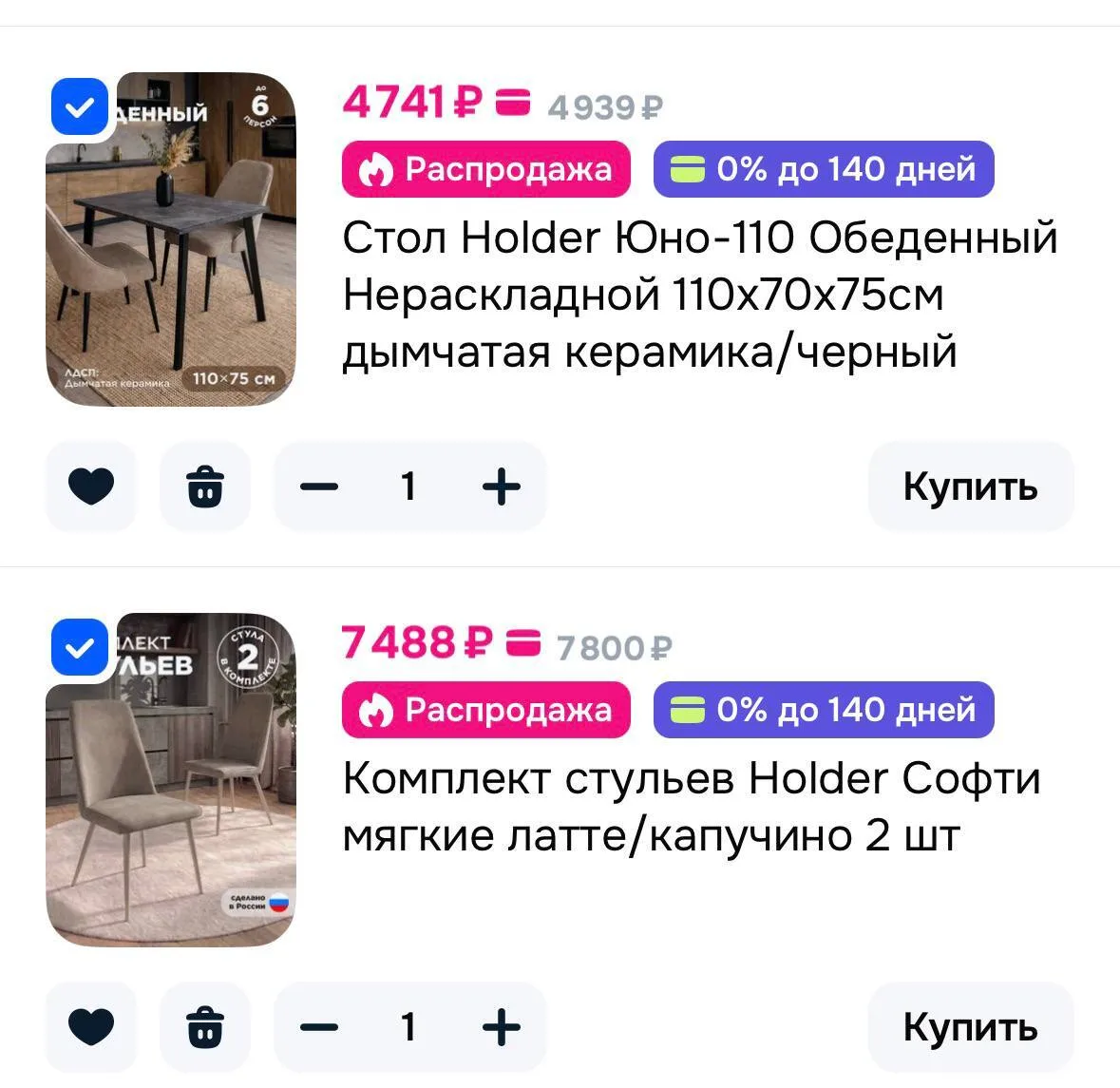Image resolution: width=1120 pixels, height=1088 pixels.
Task: Increase quantity of Holder Софти chairs
Action: click(502, 1028)
